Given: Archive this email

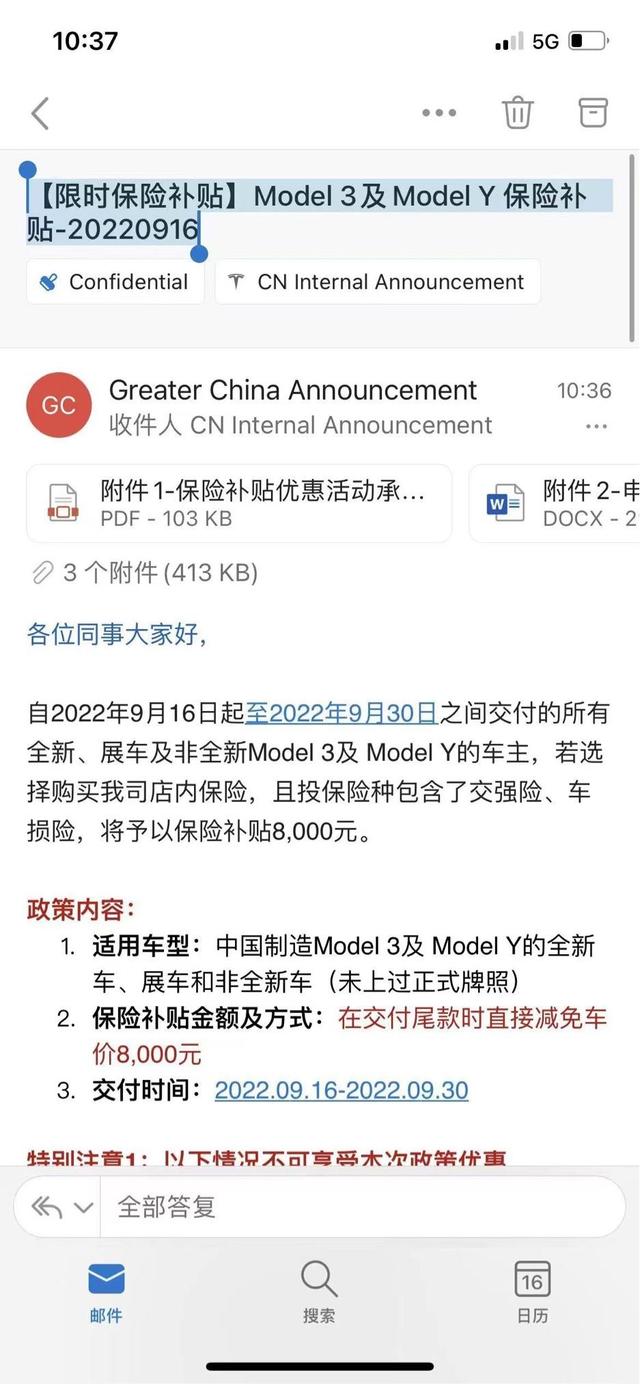Looking at the screenshot, I should (593, 112).
